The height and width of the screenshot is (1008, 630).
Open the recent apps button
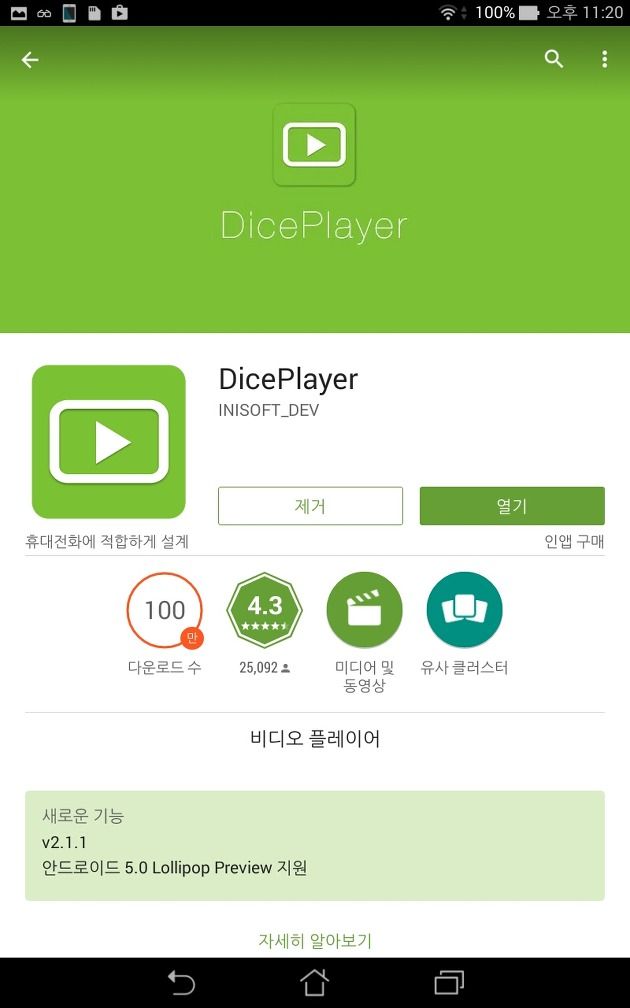click(449, 982)
